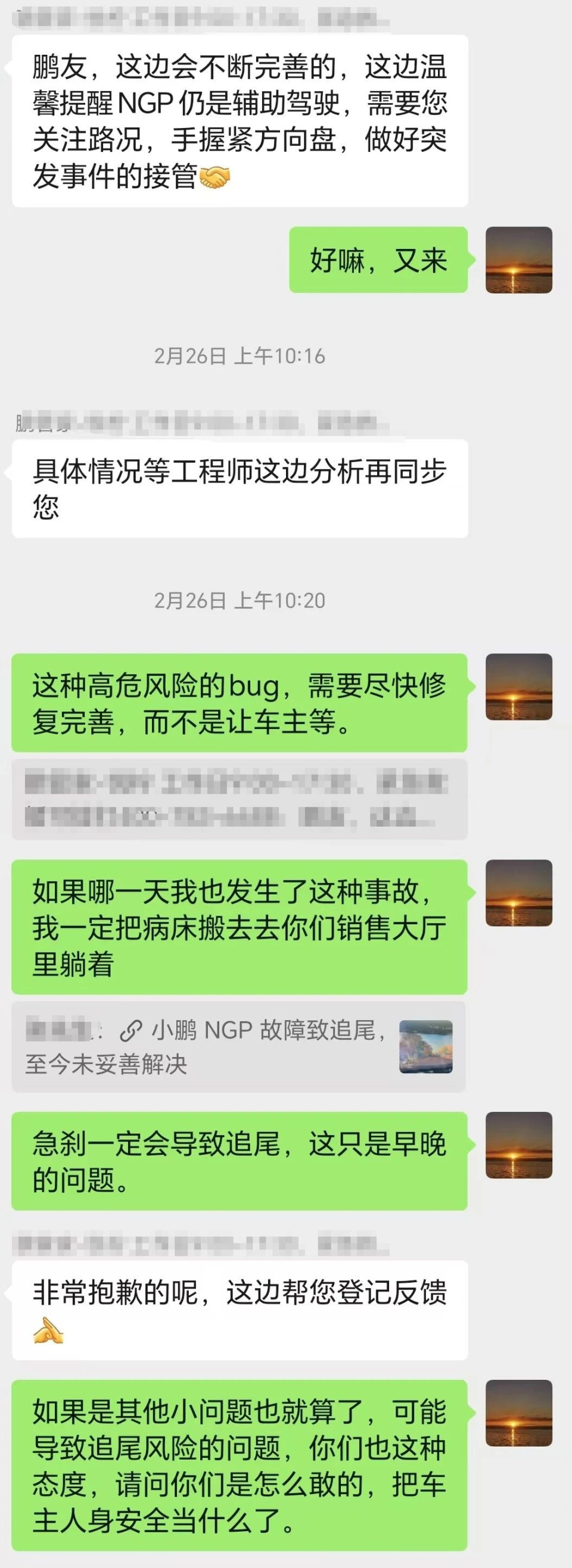Viewport: 572px width, 1568px height.
Task: Open quoted link 小鹏 NGP 故障致追尾
Action: [239, 1046]
